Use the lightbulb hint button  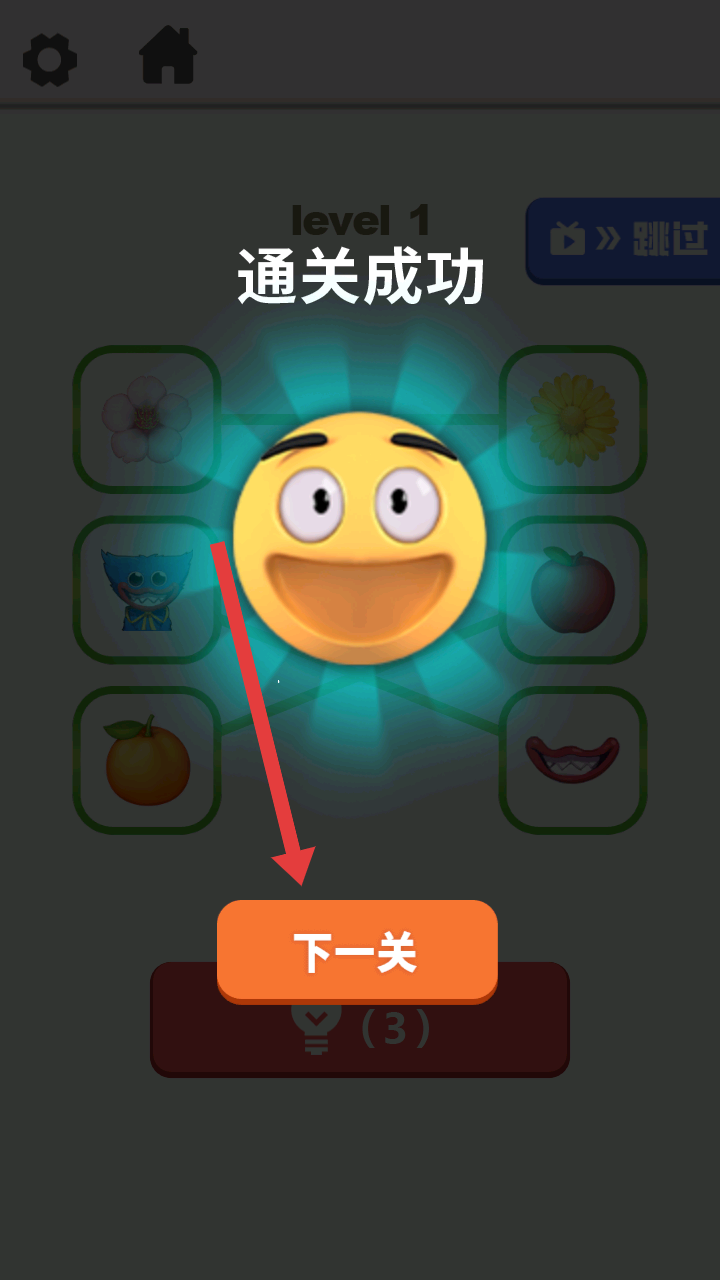tap(360, 1040)
